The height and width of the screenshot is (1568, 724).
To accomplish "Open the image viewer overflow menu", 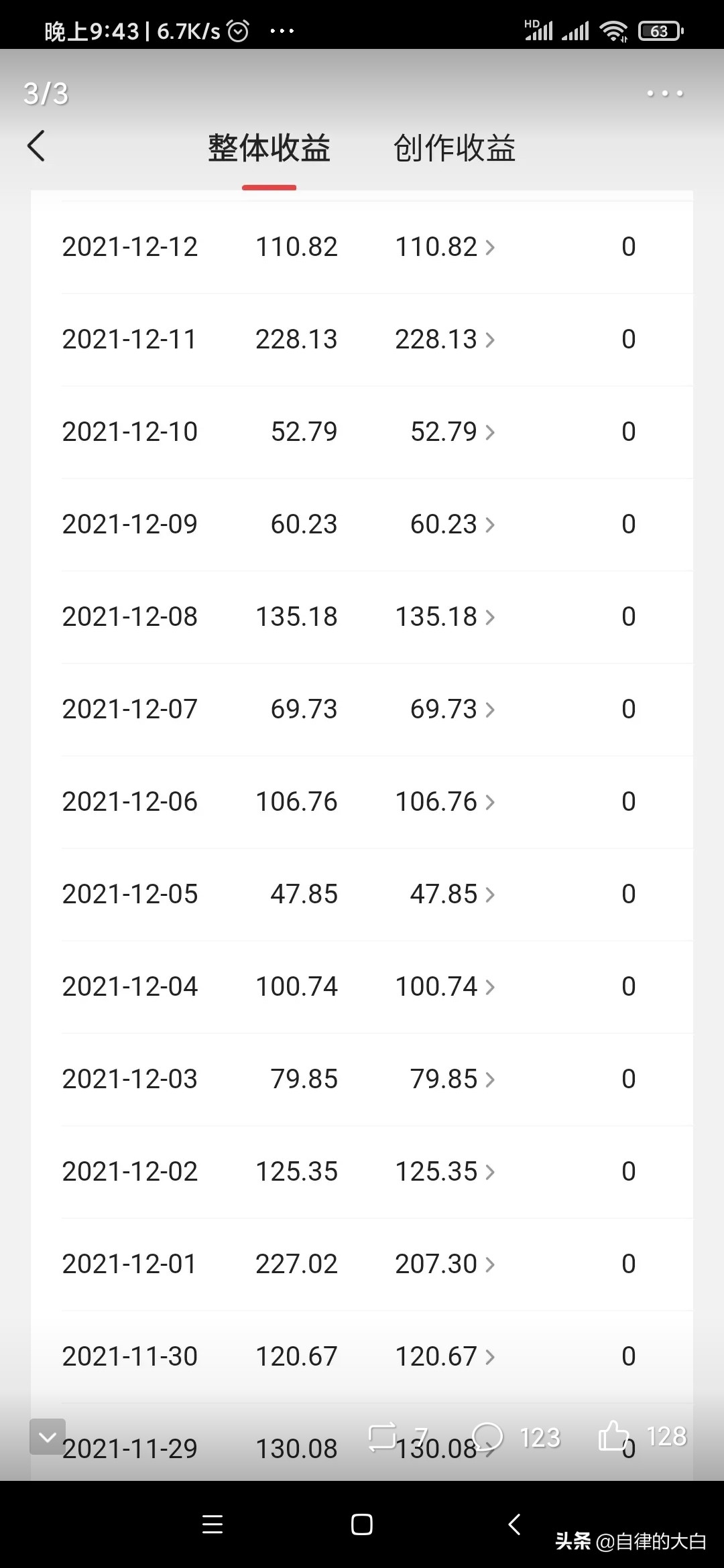I will 665,94.
